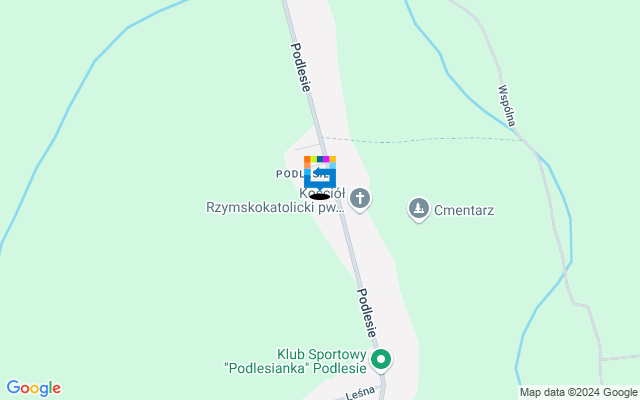Image resolution: width=640 pixels, height=400 pixels.
Task: Select the Klub Sportowy Podlesianka pin
Action: [380, 358]
